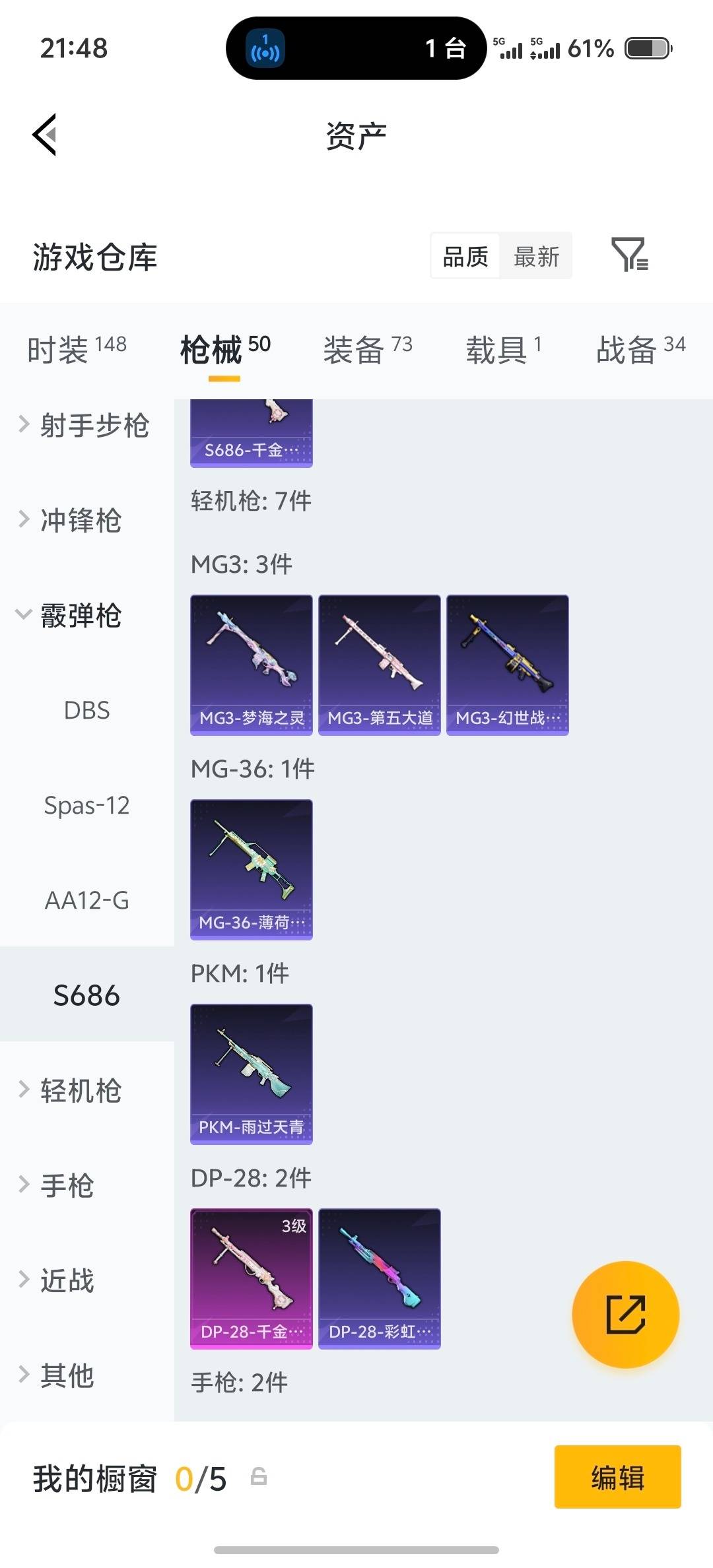
Task: Switch sorting to 最新
Action: point(536,256)
